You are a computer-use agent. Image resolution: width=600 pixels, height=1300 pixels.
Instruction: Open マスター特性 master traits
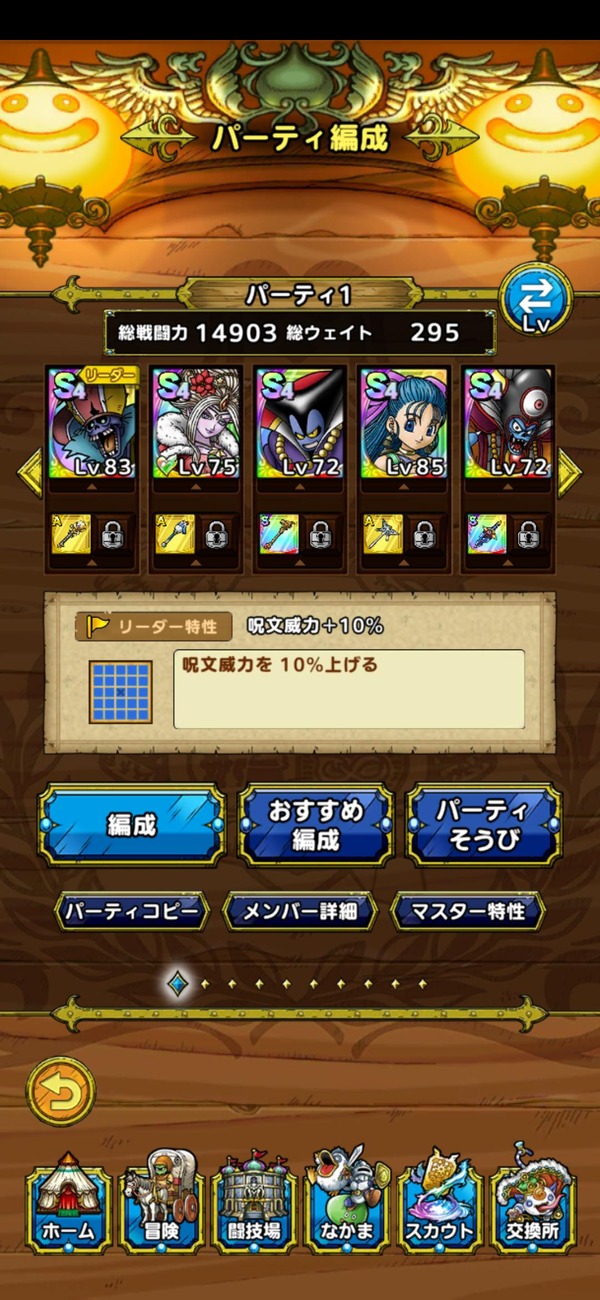coord(468,912)
